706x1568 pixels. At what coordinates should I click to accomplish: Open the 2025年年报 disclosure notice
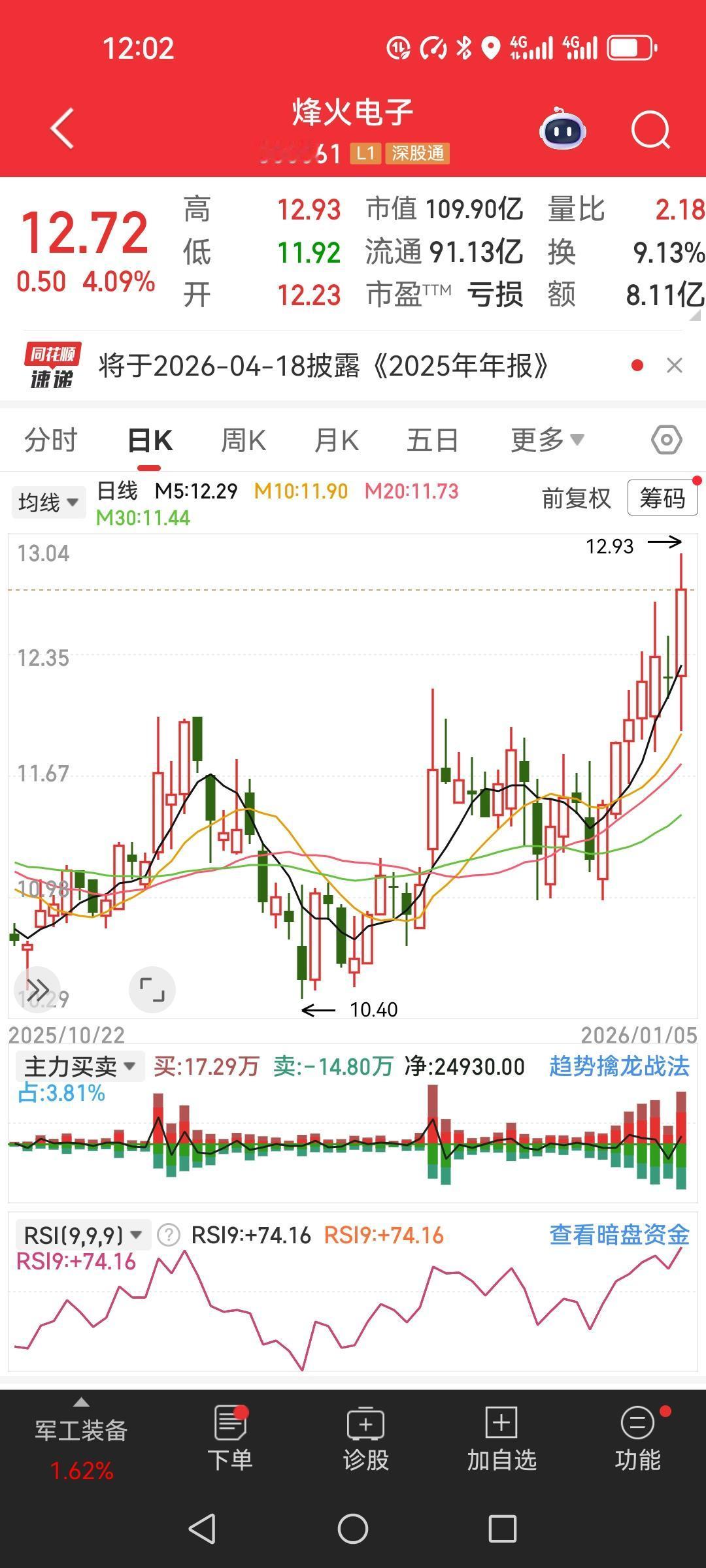tap(324, 366)
